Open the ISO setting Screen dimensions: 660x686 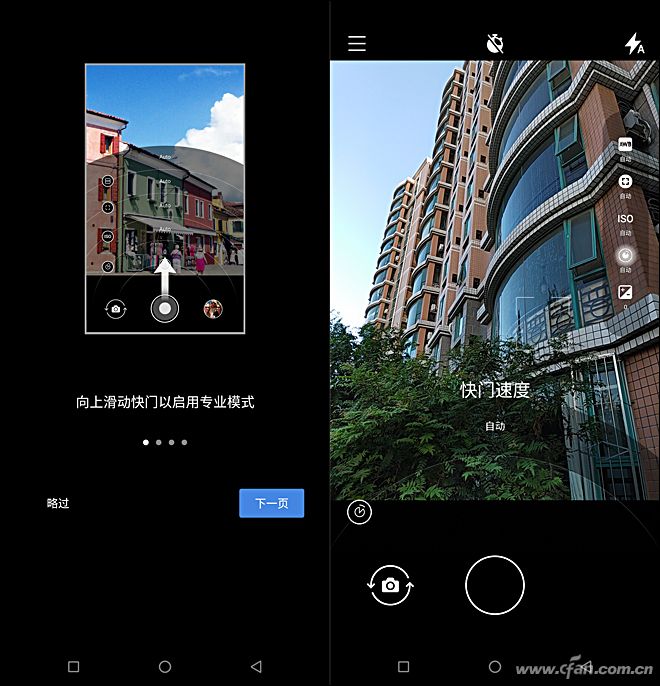coord(625,219)
